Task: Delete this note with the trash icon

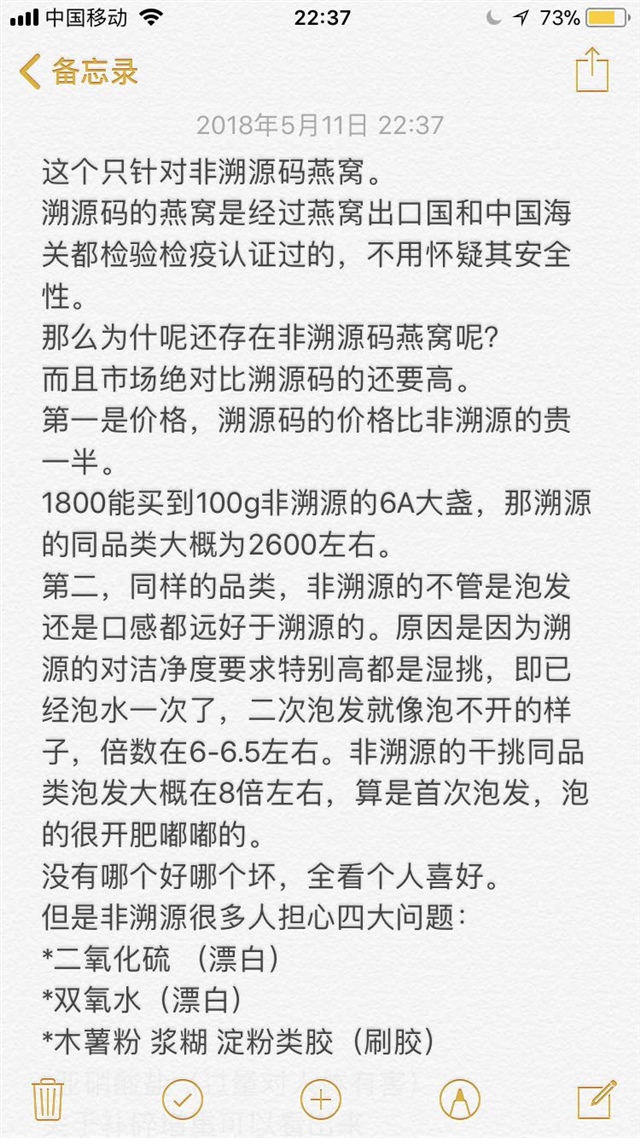Action: click(x=49, y=1099)
